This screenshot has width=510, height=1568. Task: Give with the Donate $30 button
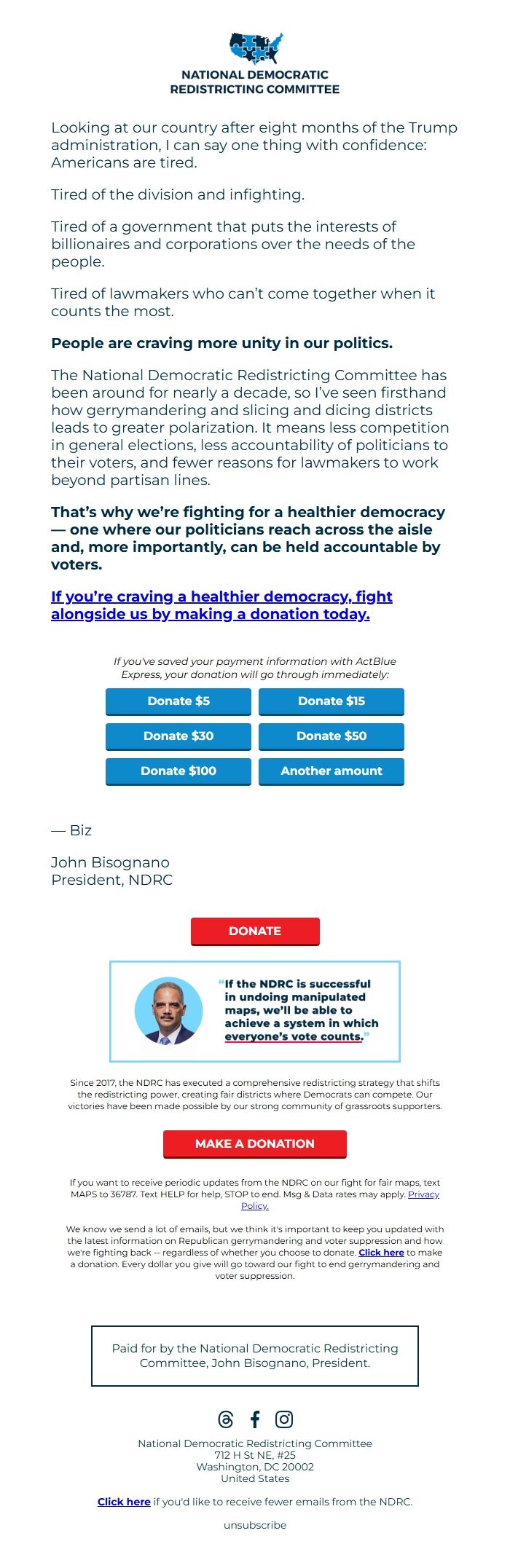pyautogui.click(x=178, y=736)
